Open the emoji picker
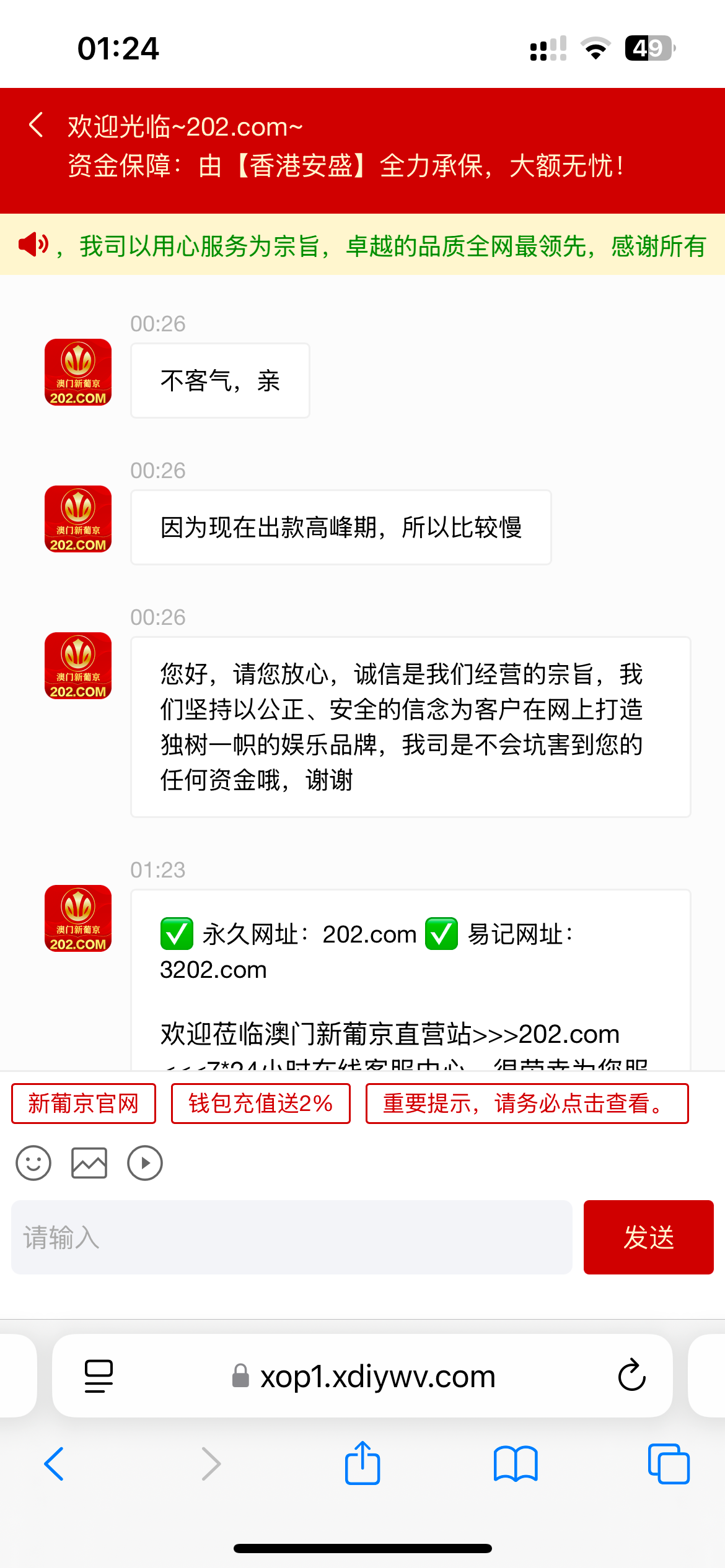The height and width of the screenshot is (1568, 725). [x=33, y=1163]
